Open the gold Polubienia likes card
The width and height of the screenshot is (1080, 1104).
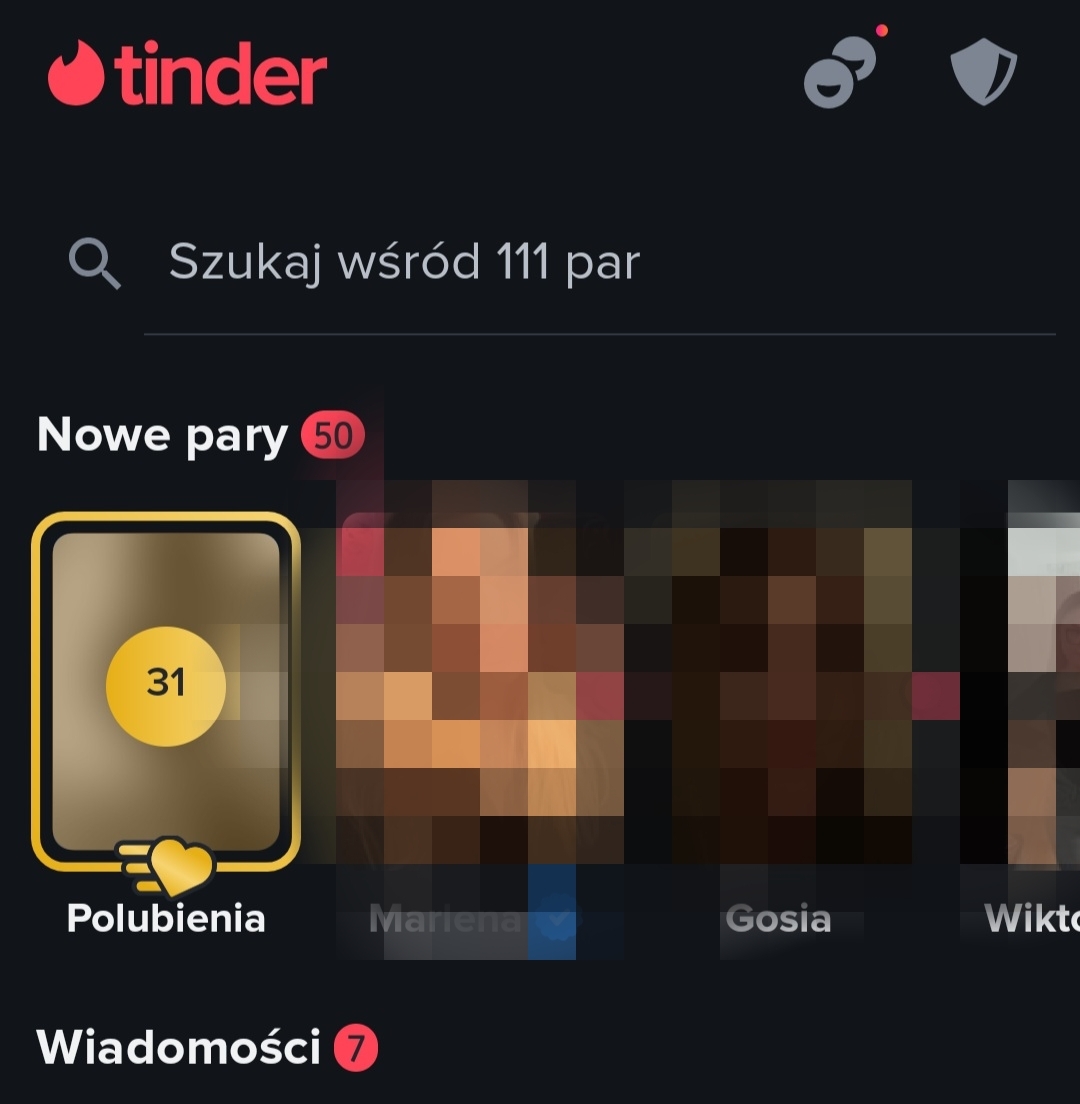[x=166, y=690]
